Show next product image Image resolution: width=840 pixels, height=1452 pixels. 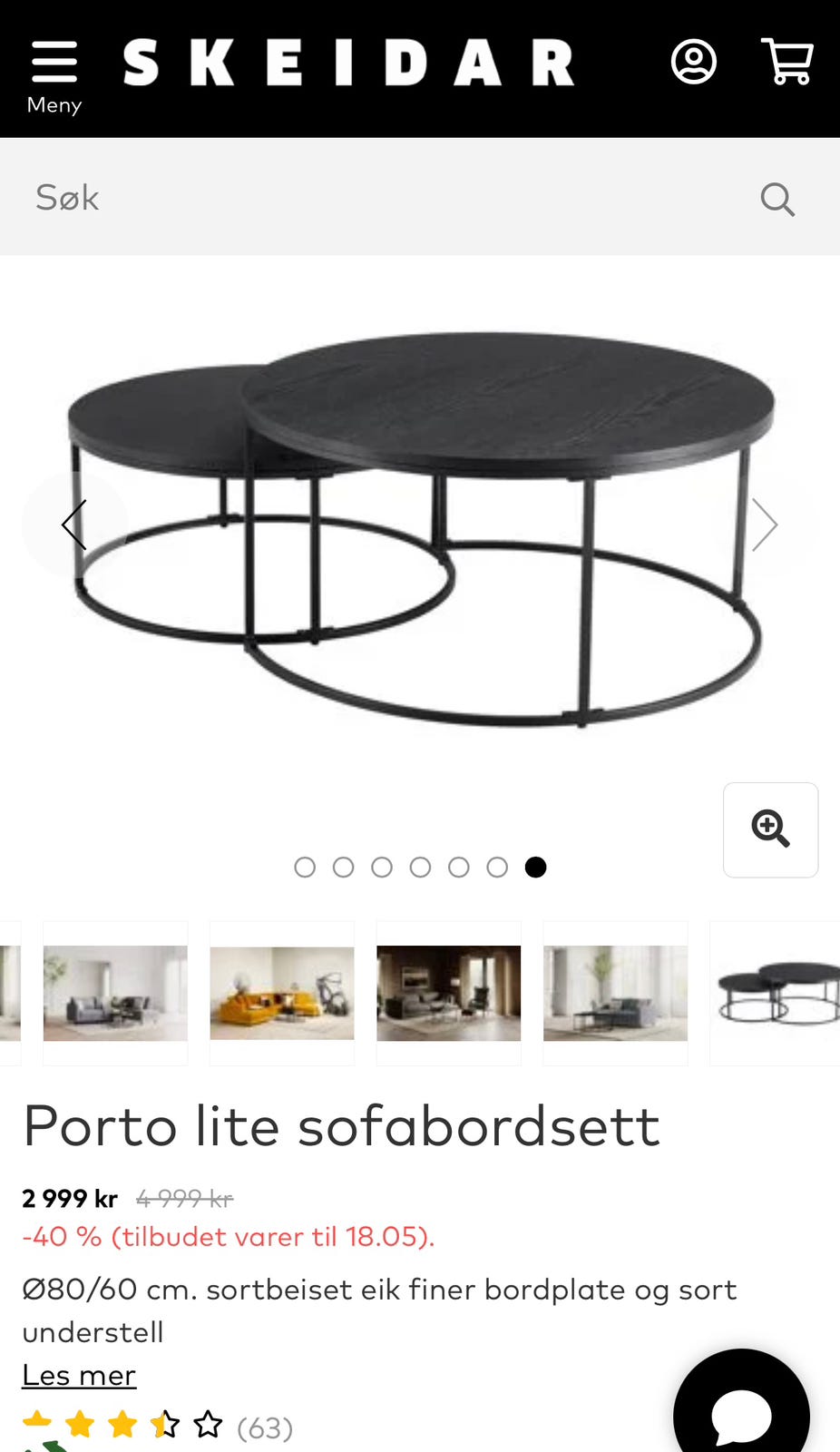tap(765, 525)
